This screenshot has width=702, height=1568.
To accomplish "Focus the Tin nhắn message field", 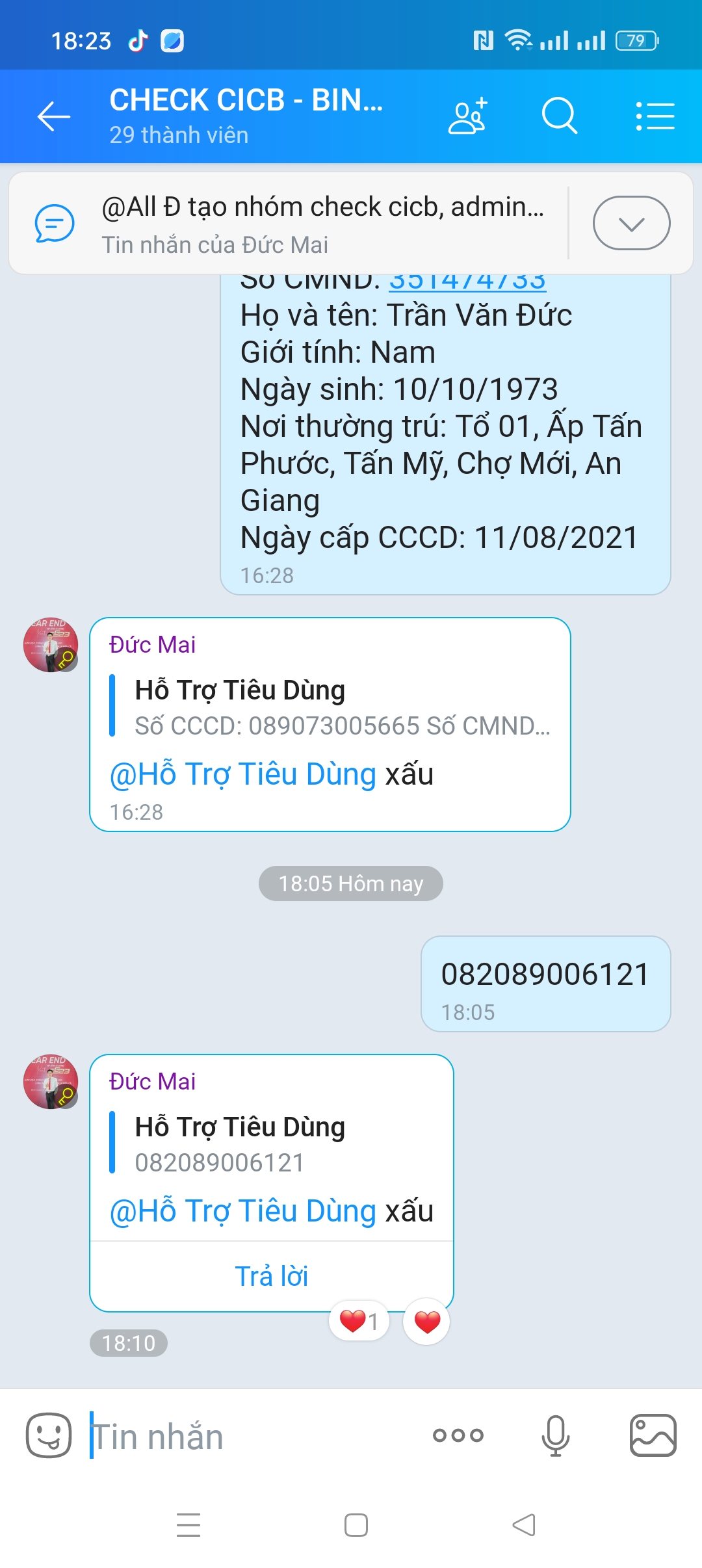I will click(x=253, y=1436).
